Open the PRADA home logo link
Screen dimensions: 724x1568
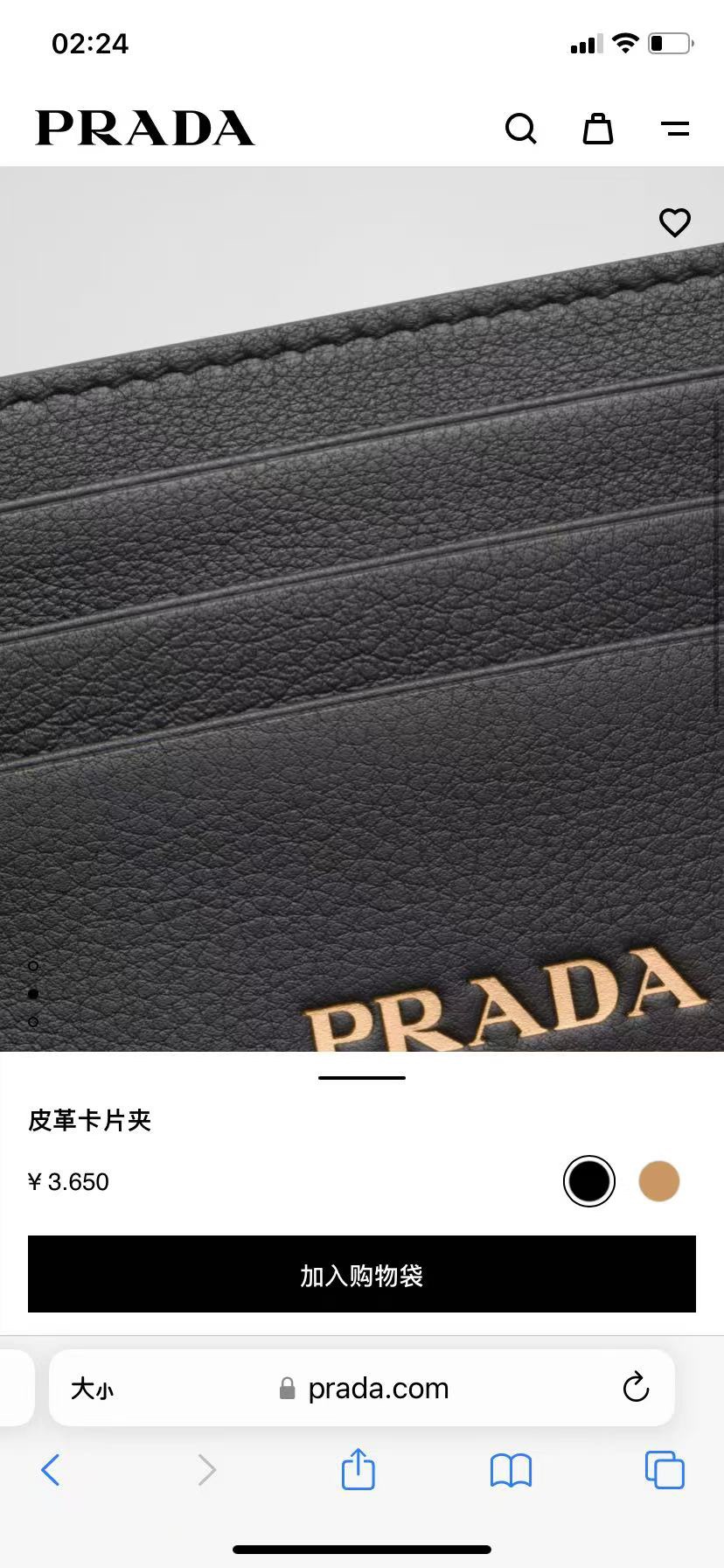click(145, 128)
